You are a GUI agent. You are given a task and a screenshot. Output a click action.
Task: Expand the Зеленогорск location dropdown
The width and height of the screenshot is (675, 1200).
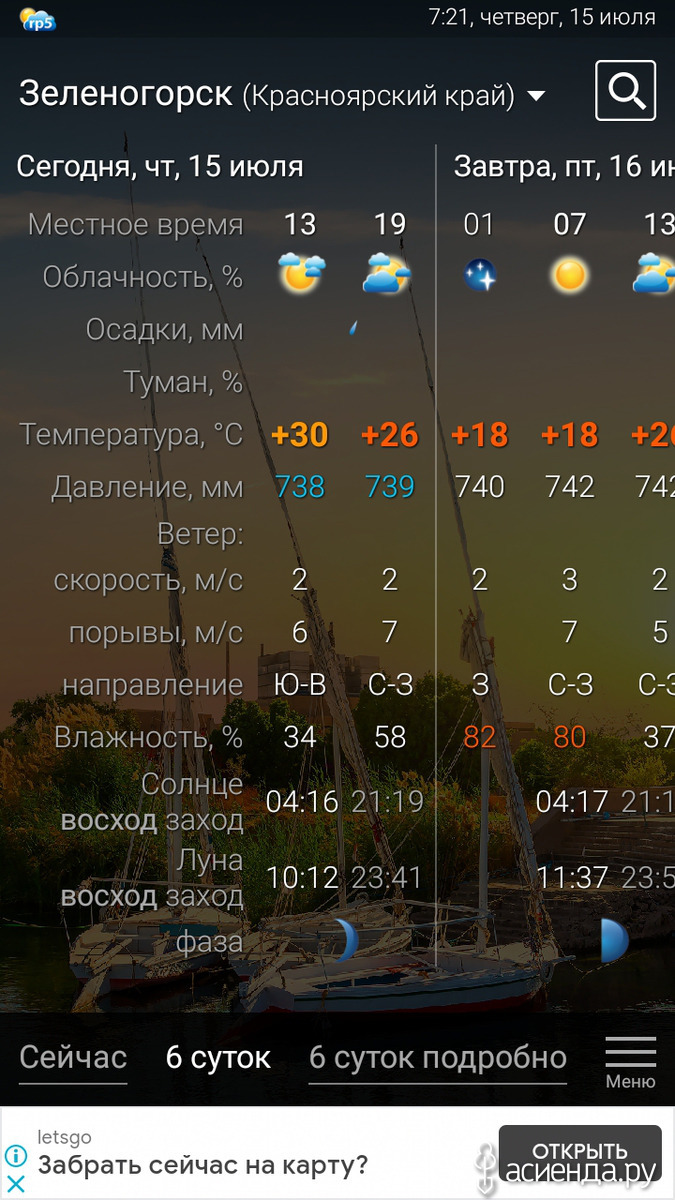[x=536, y=96]
